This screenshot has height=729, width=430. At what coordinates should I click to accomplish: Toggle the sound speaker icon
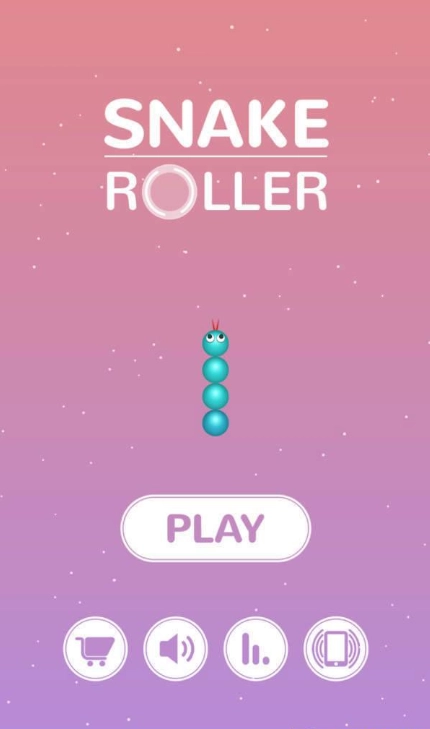click(176, 649)
